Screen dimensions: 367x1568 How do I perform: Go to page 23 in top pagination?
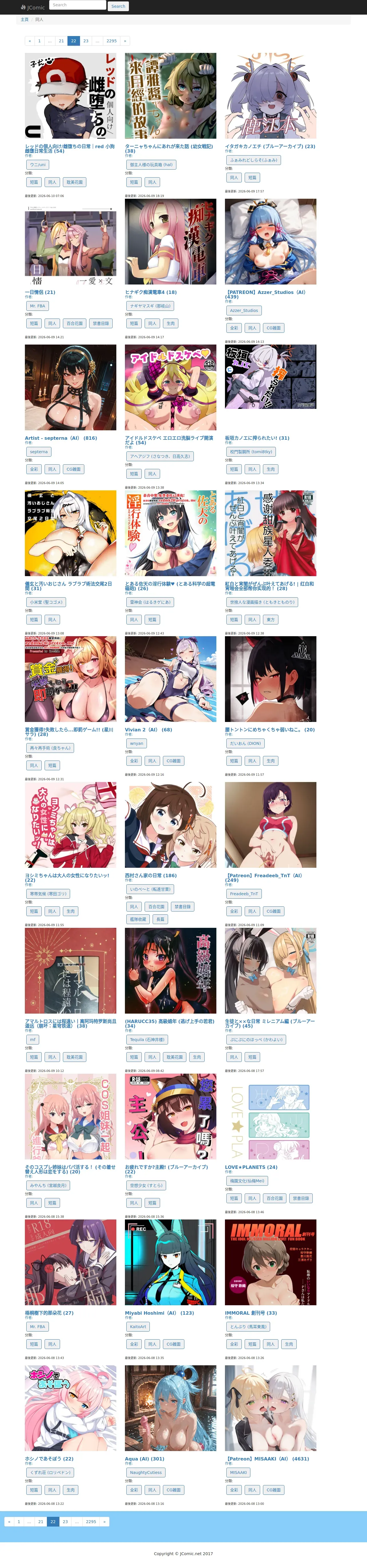[x=86, y=41]
